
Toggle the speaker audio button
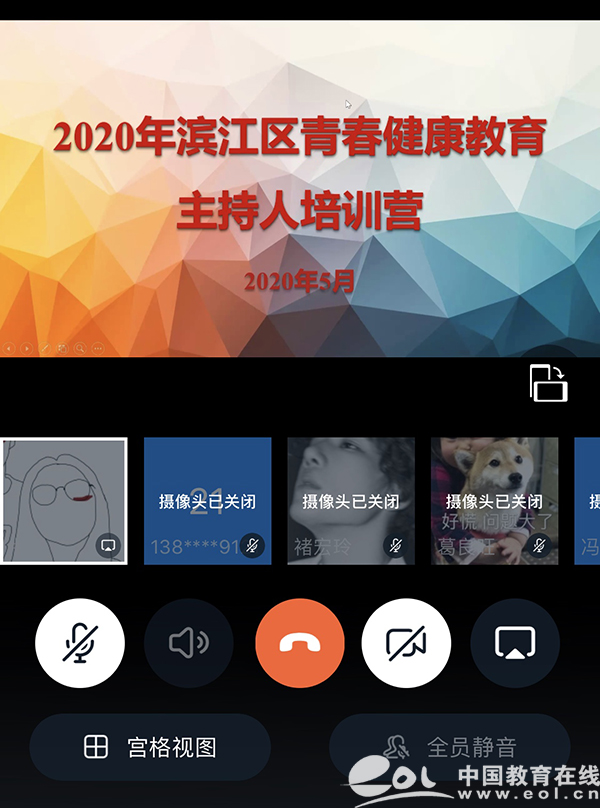(189, 643)
